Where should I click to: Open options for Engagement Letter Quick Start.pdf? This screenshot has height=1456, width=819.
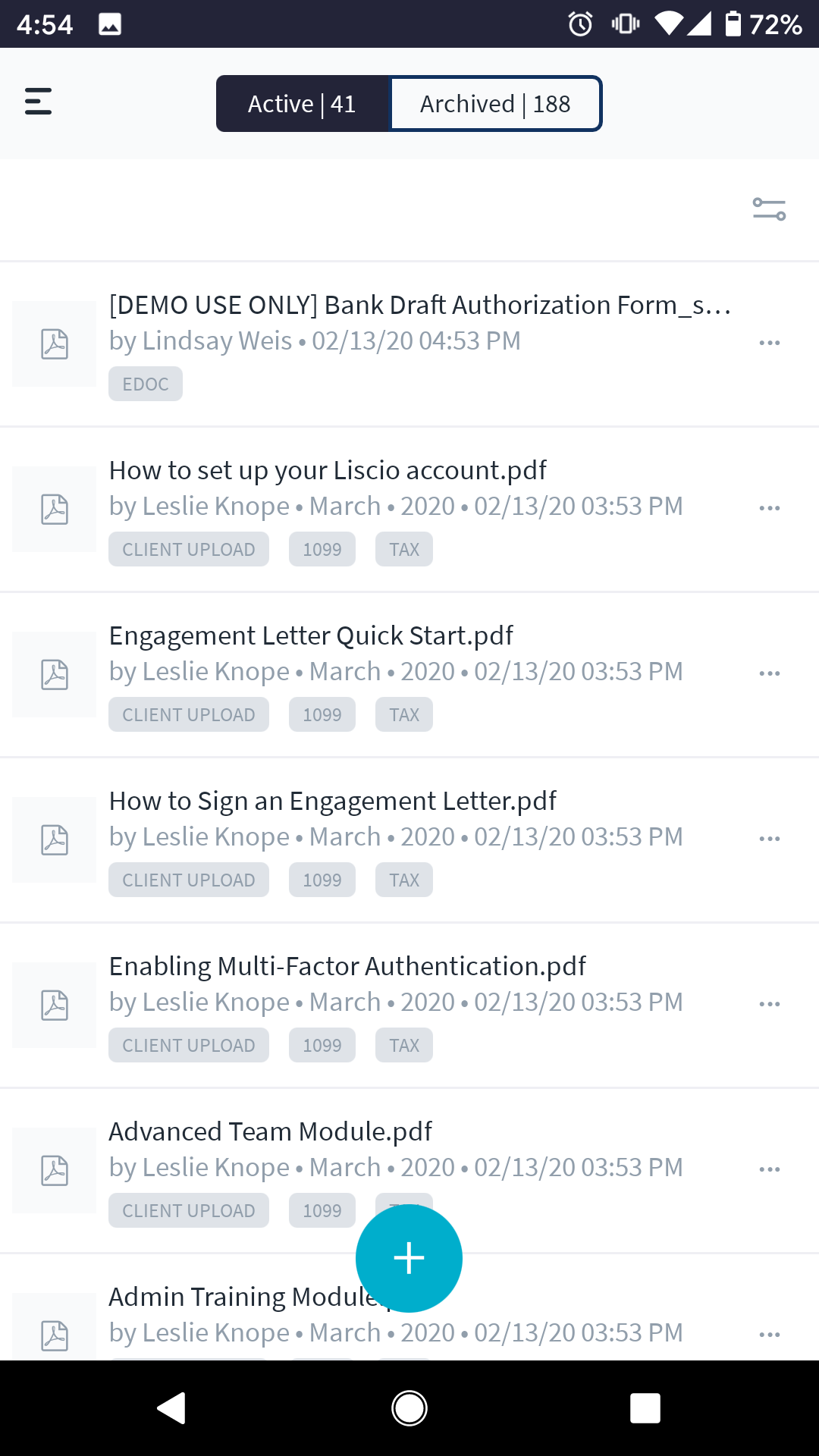[769, 673]
